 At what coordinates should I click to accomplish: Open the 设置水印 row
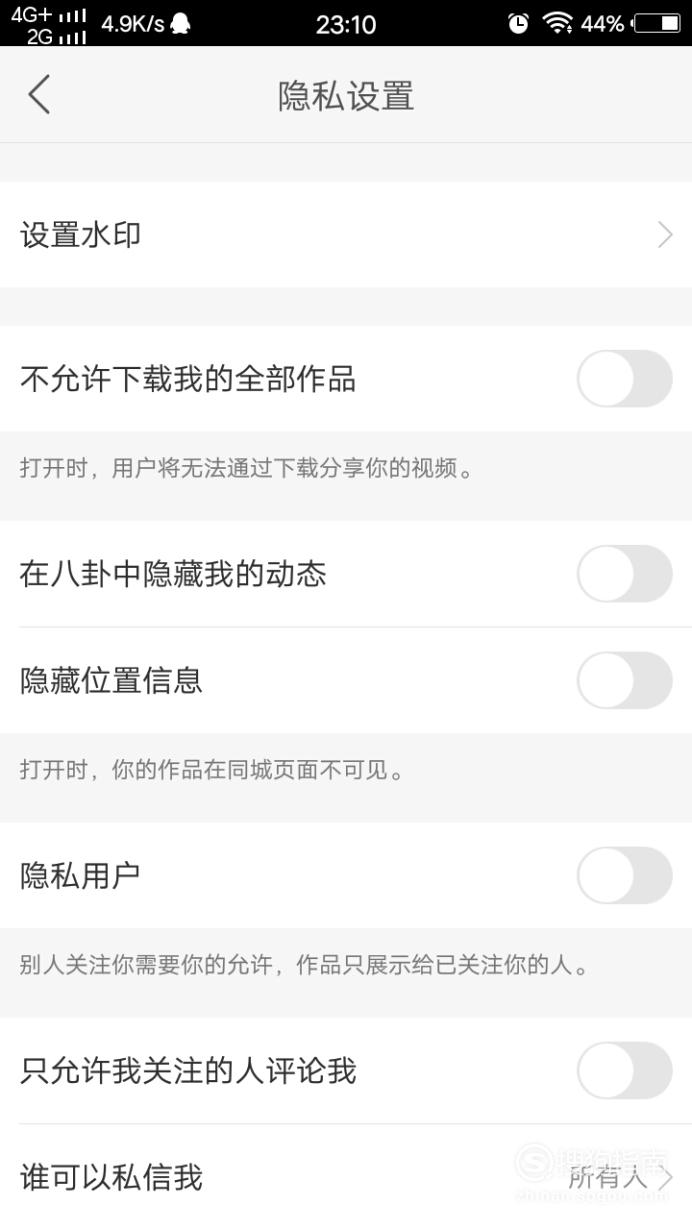346,235
